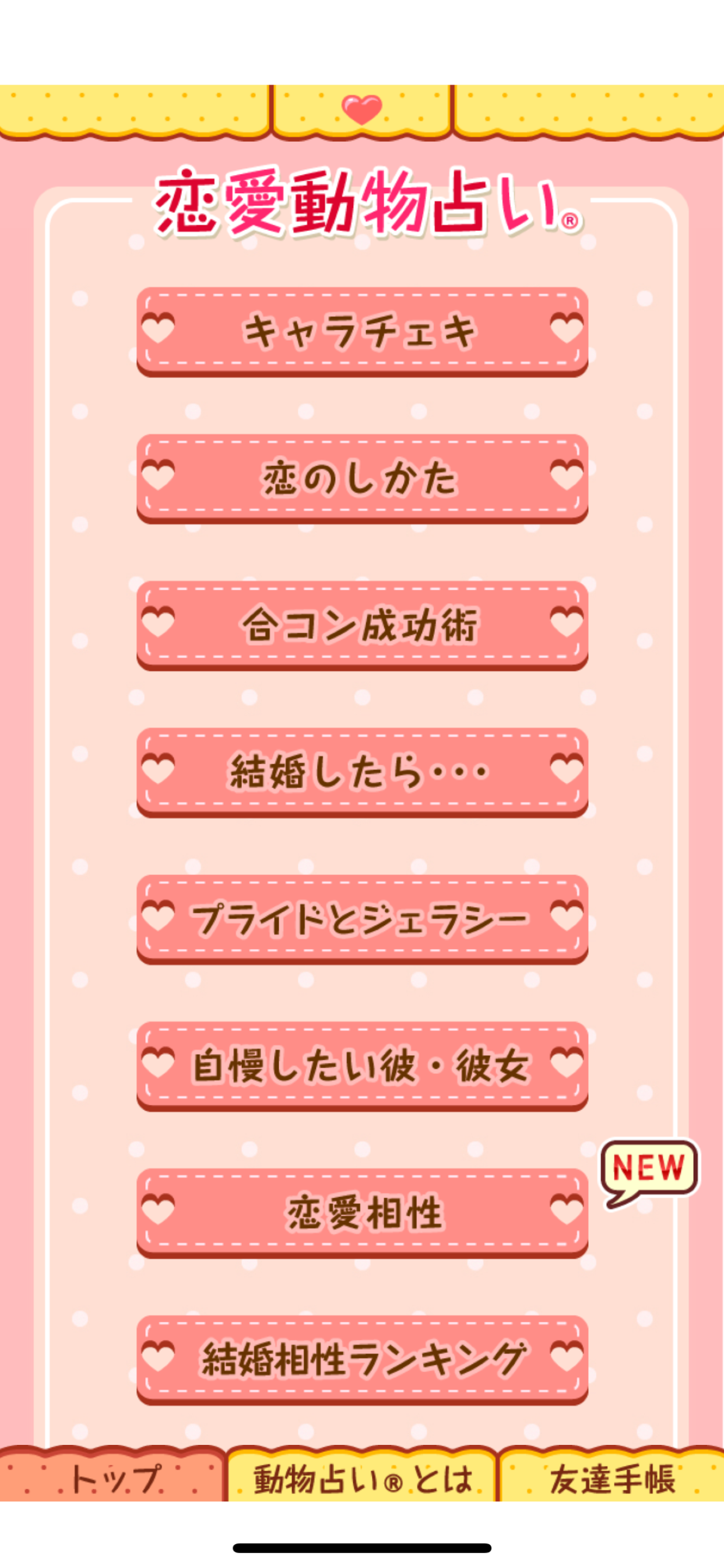The image size is (724, 1568).
Task: Open the キャラチェキ section
Action: tap(361, 330)
